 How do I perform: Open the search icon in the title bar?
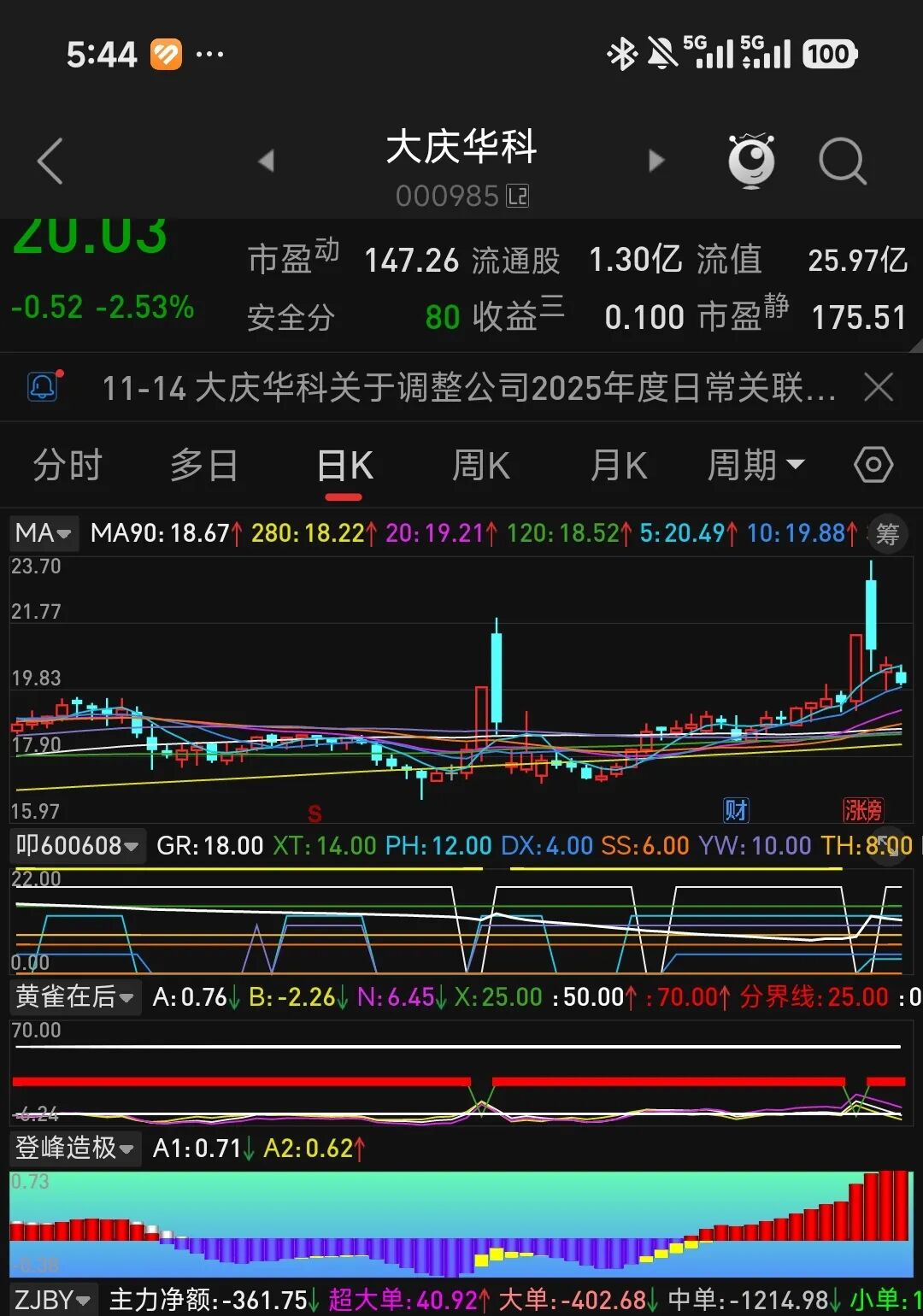click(x=842, y=161)
